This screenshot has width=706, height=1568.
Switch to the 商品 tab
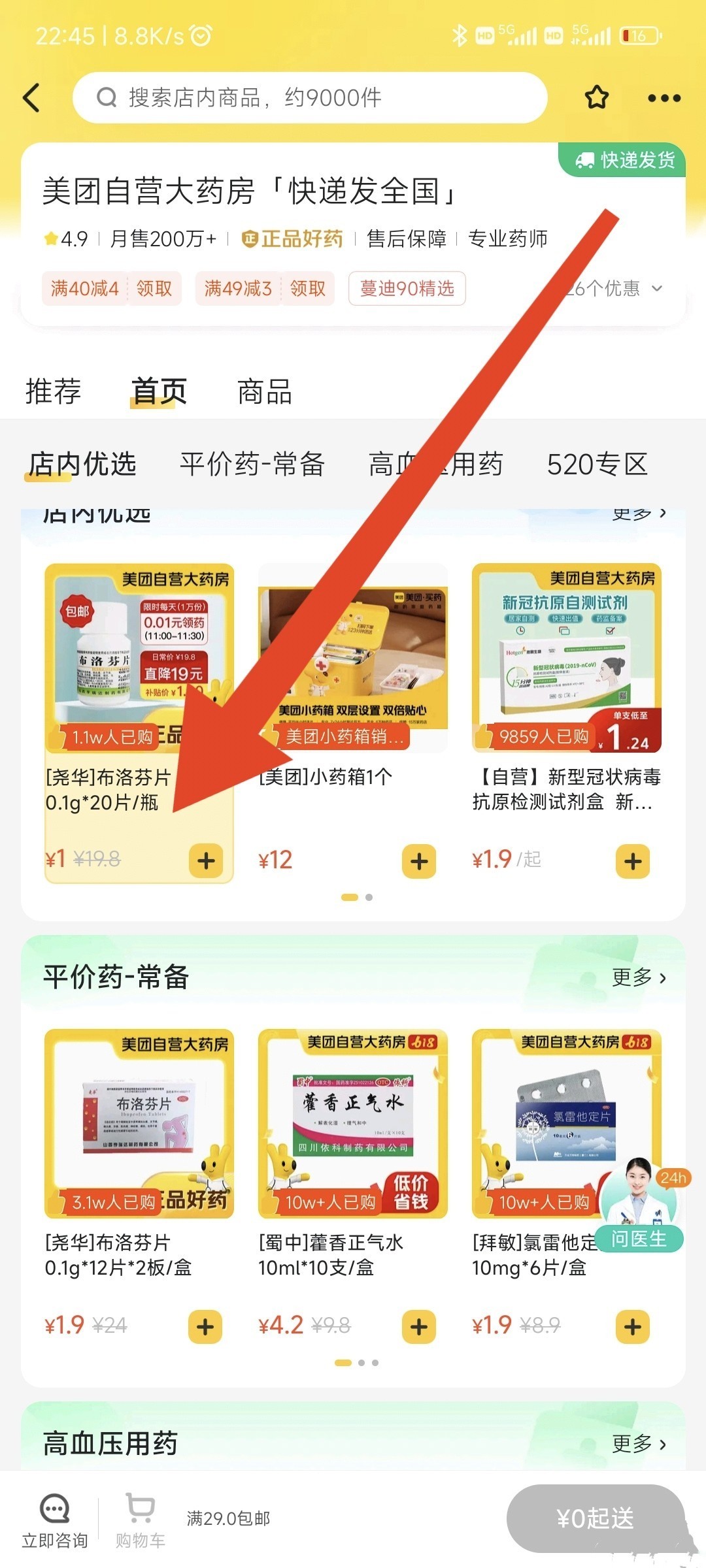pos(264,391)
